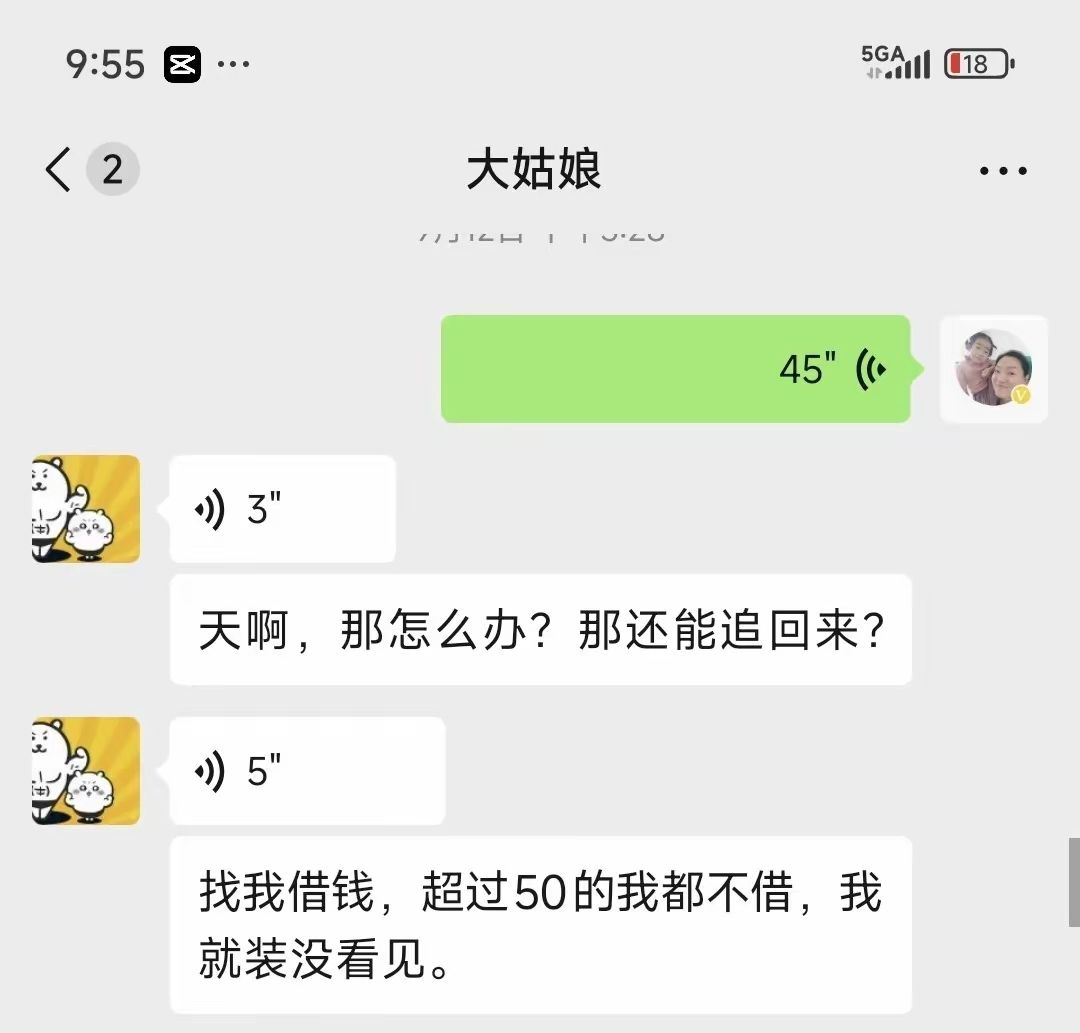Viewport: 1080px width, 1033px height.
Task: Play the 3-second voice message
Action: [282, 509]
